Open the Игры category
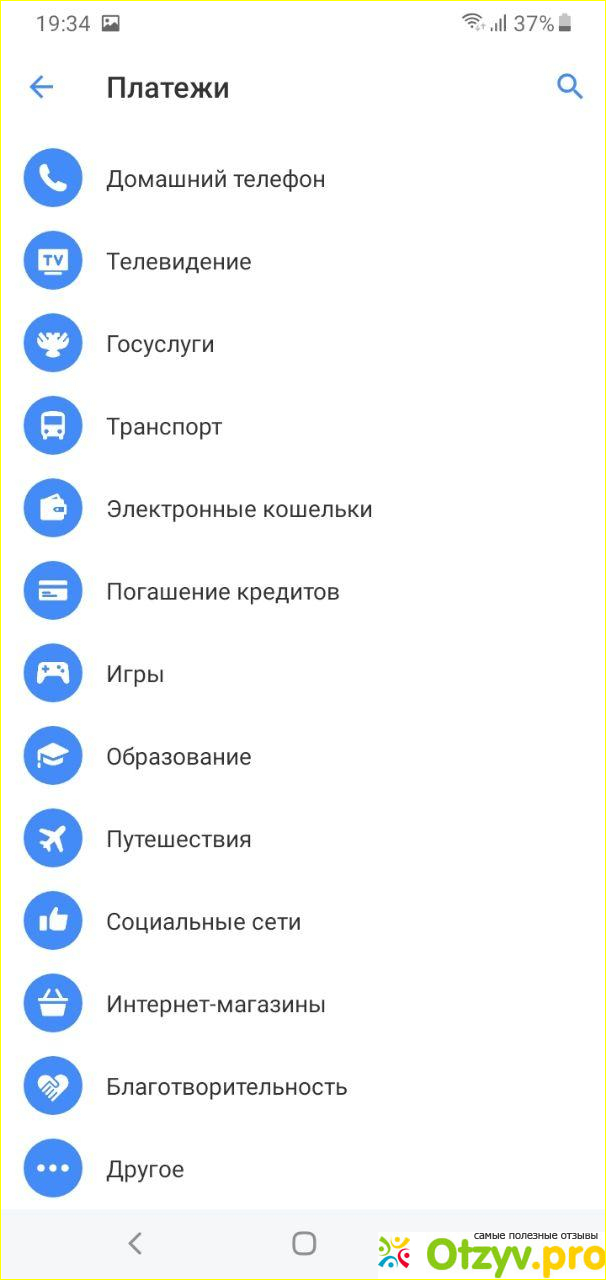This screenshot has height=1280, width=606. (135, 674)
